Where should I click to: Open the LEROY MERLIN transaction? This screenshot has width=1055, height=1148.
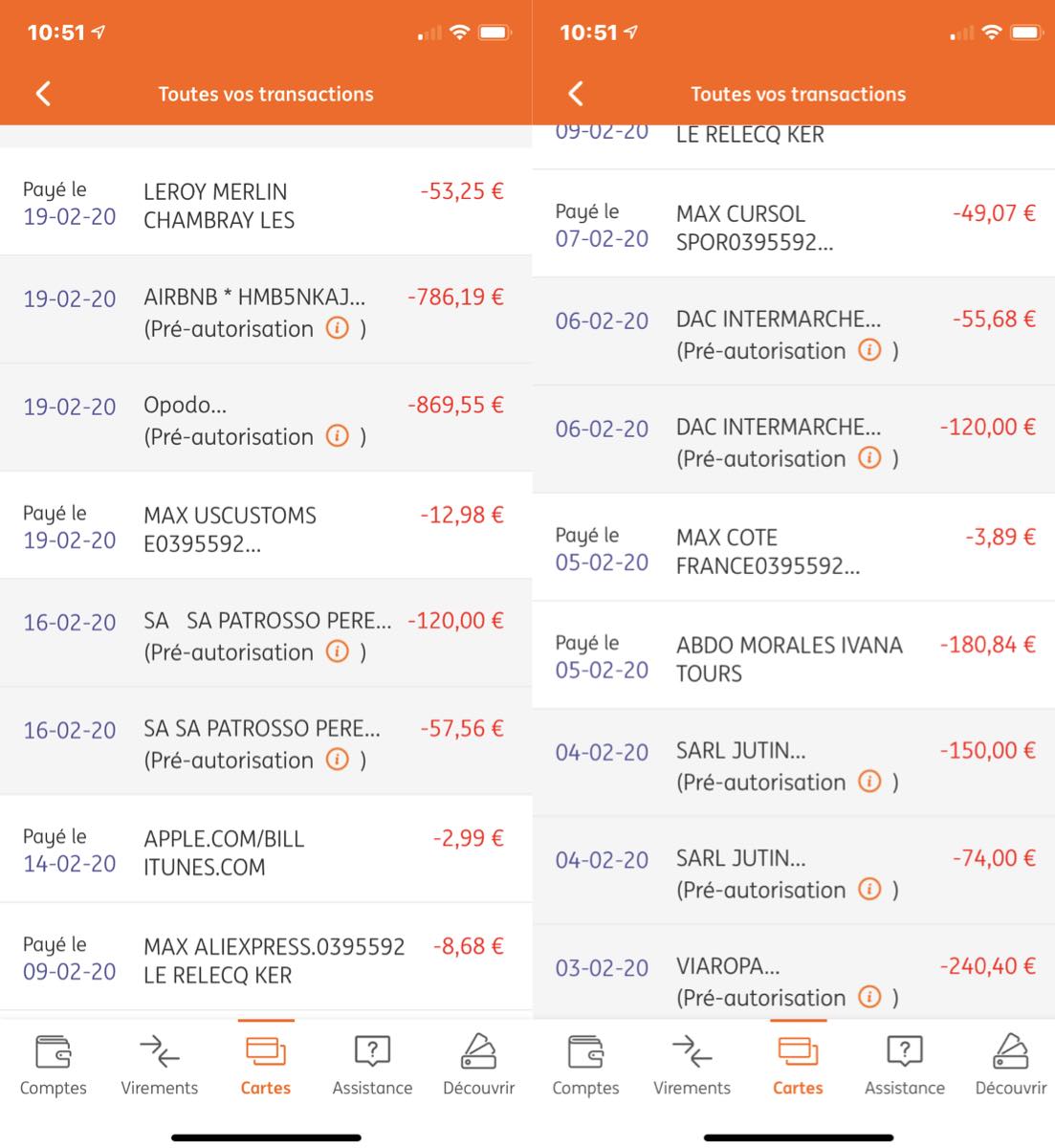click(x=265, y=205)
